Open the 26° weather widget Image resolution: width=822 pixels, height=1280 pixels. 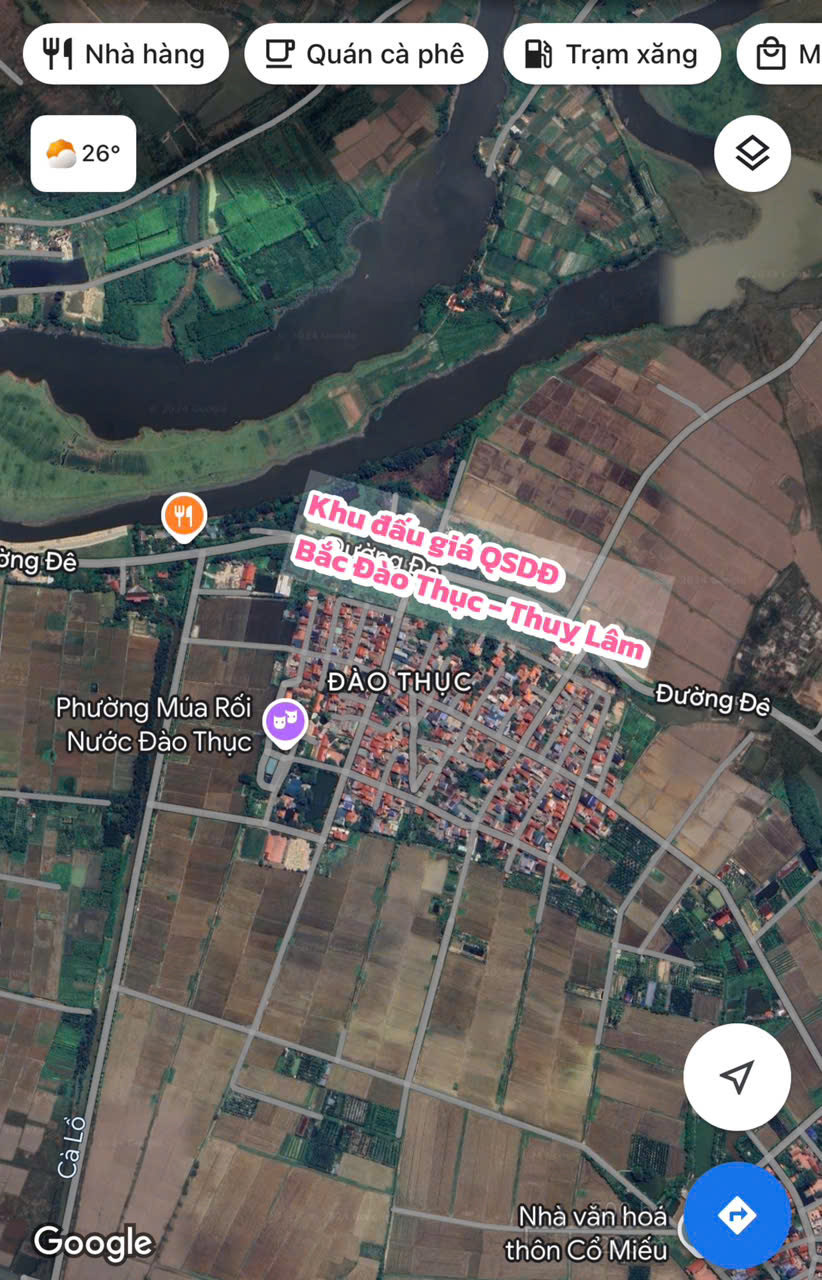tap(83, 154)
